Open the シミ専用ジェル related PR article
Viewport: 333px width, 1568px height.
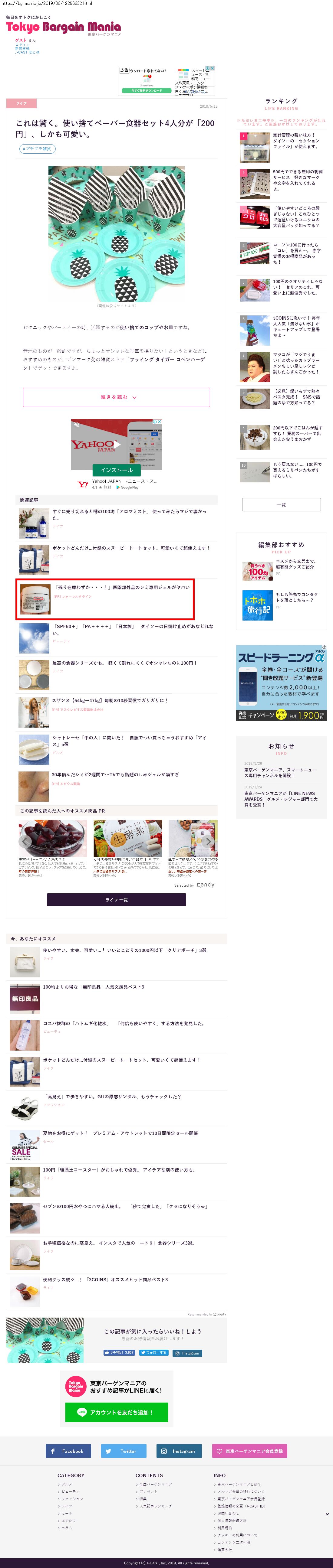[x=122, y=587]
